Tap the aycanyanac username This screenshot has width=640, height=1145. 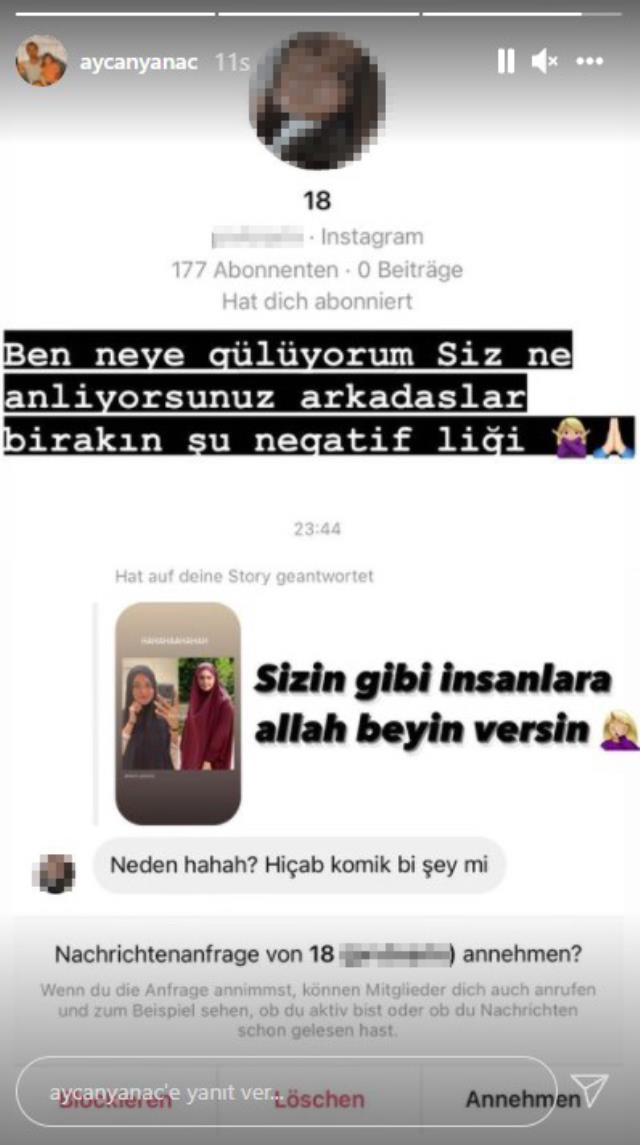[x=140, y=62]
